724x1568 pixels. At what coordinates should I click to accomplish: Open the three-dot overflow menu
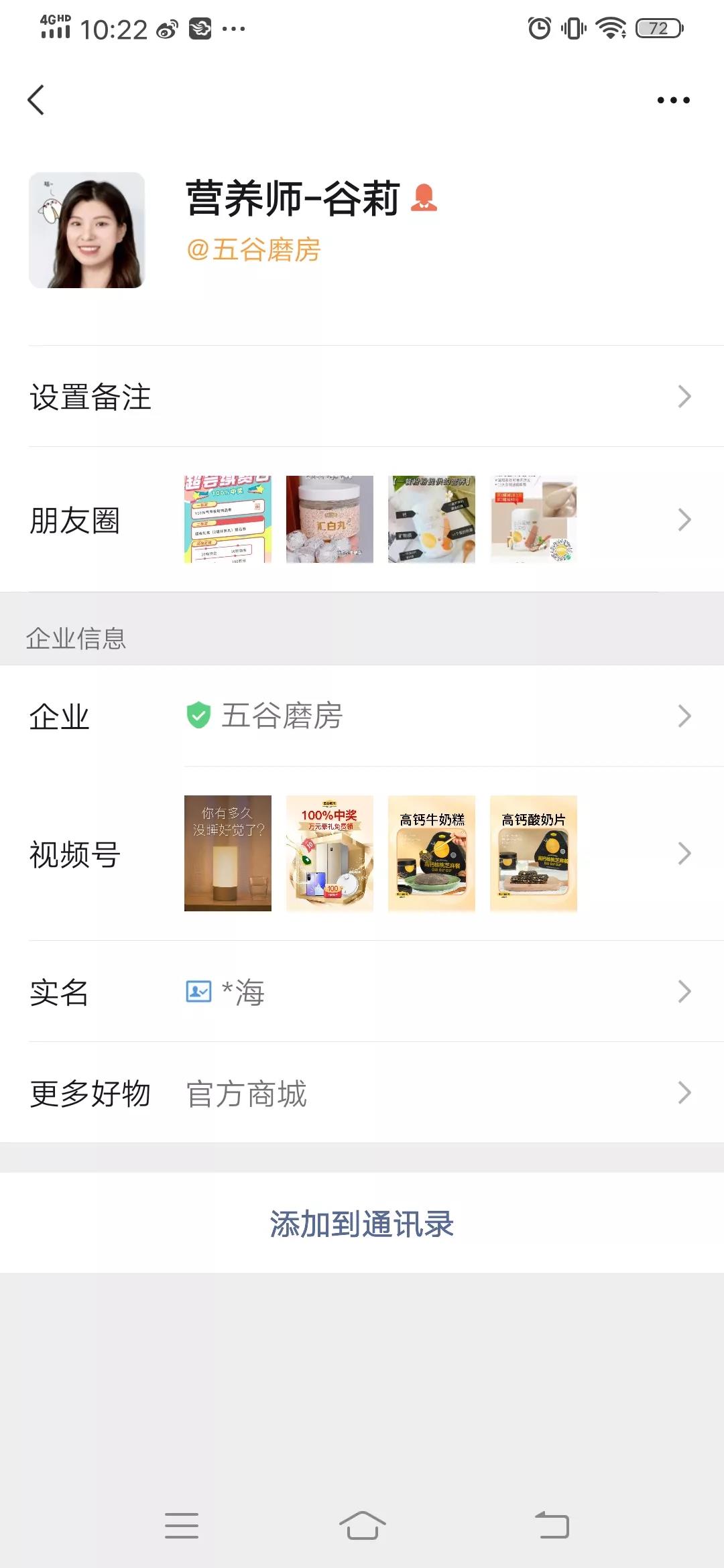point(673,101)
